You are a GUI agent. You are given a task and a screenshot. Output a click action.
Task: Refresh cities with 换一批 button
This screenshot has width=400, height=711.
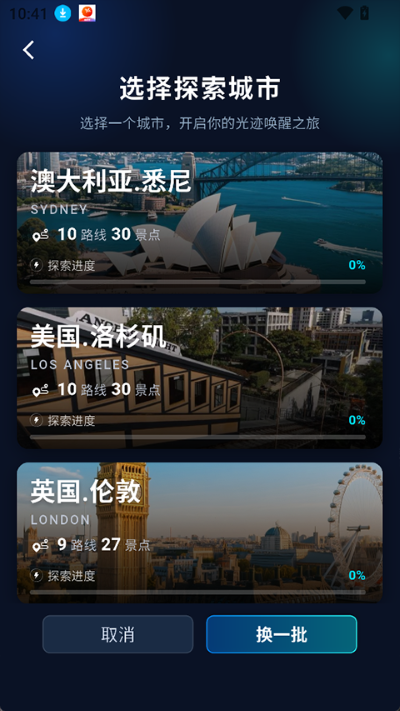click(282, 634)
